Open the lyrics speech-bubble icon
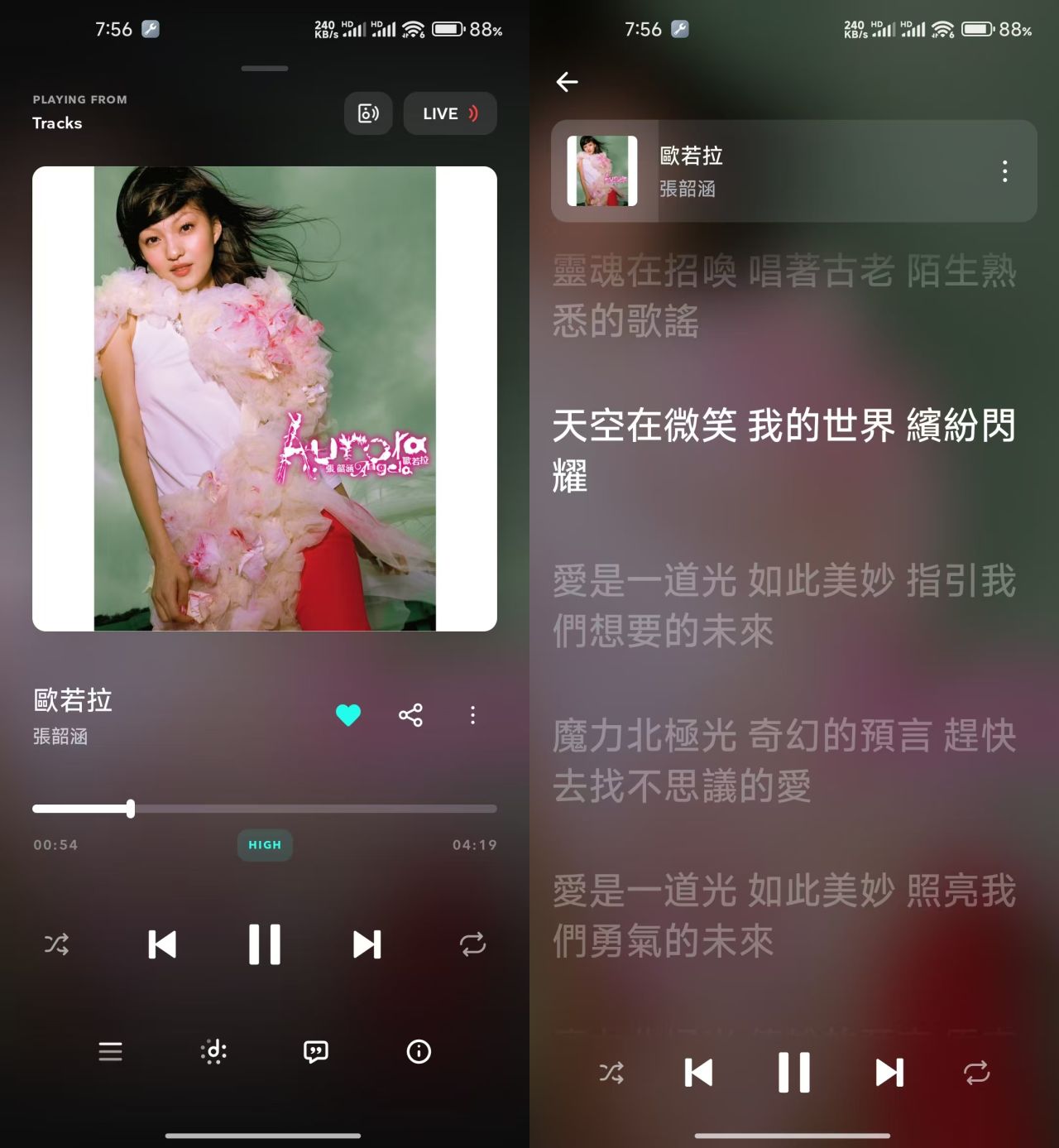Image resolution: width=1059 pixels, height=1148 pixels. (x=316, y=1051)
